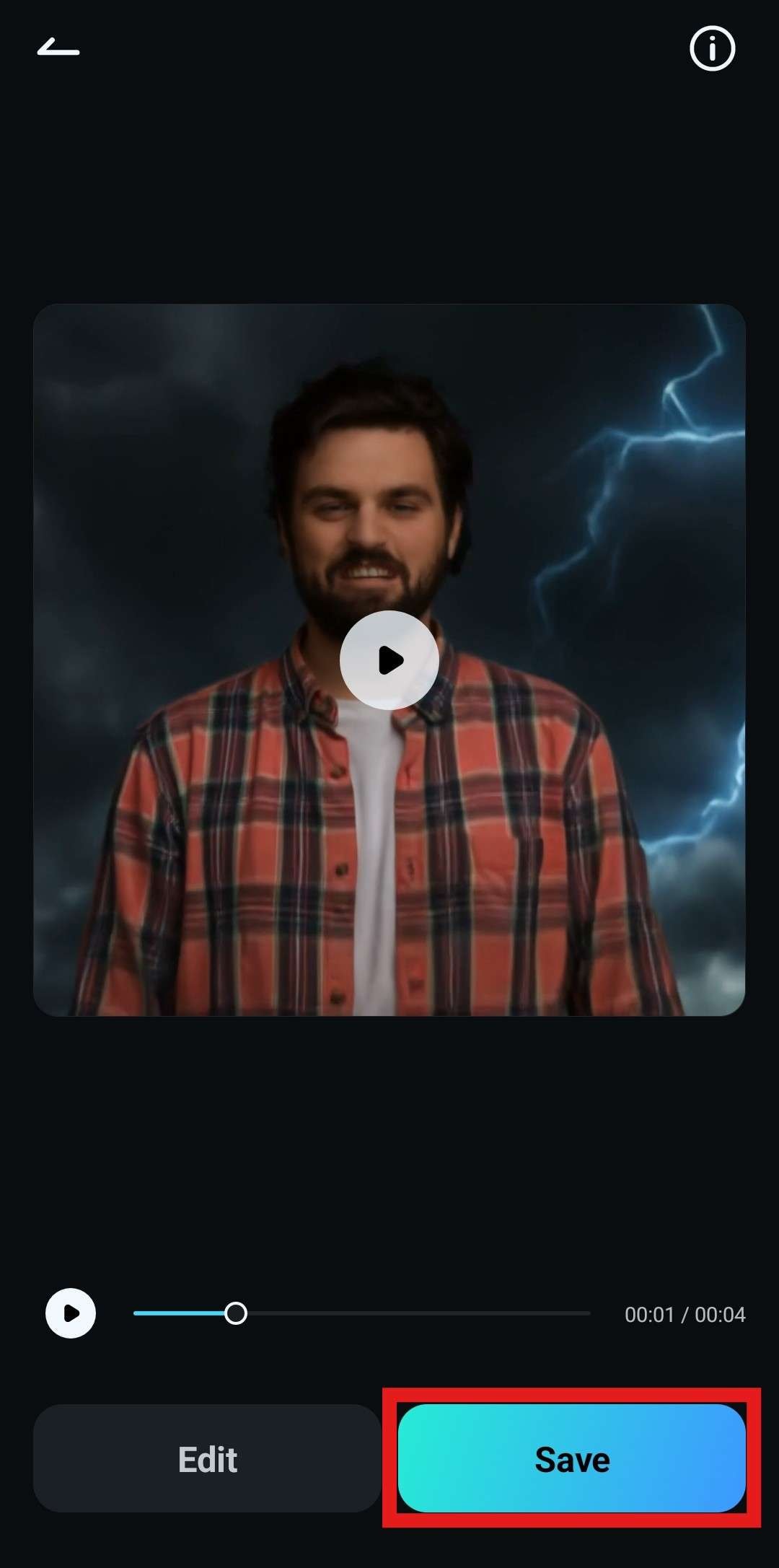Go back using the top-left arrow
This screenshot has height=1568, width=779.
(58, 48)
